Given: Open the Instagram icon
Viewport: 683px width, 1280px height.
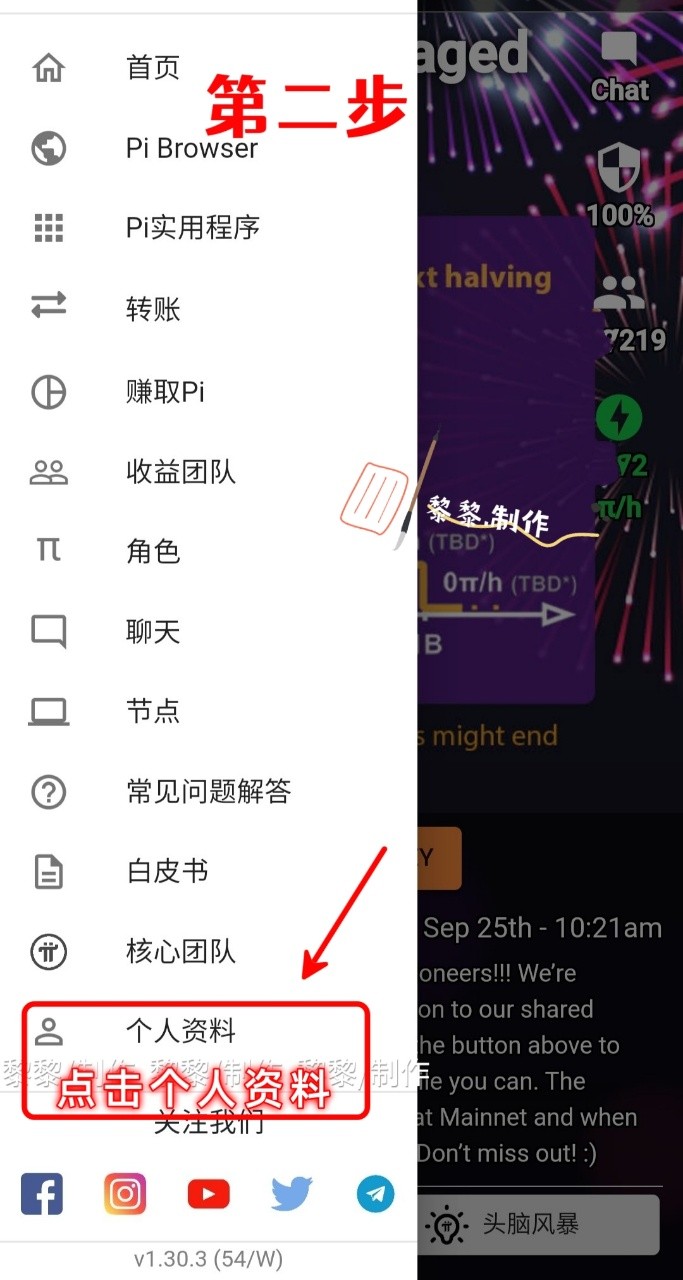Looking at the screenshot, I should (x=125, y=1194).
